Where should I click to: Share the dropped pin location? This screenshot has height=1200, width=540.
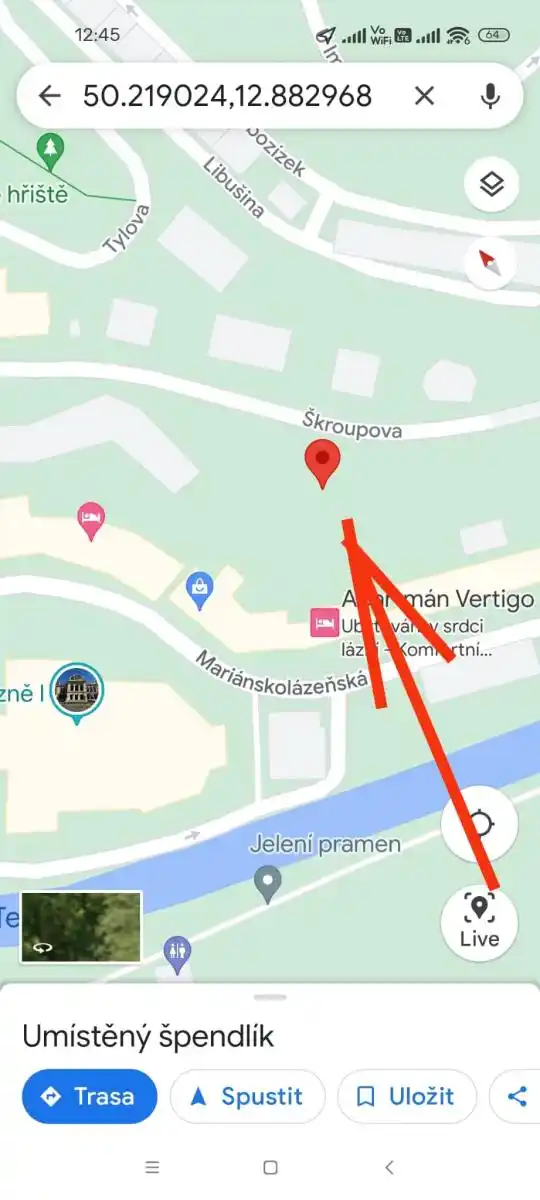click(x=516, y=1097)
